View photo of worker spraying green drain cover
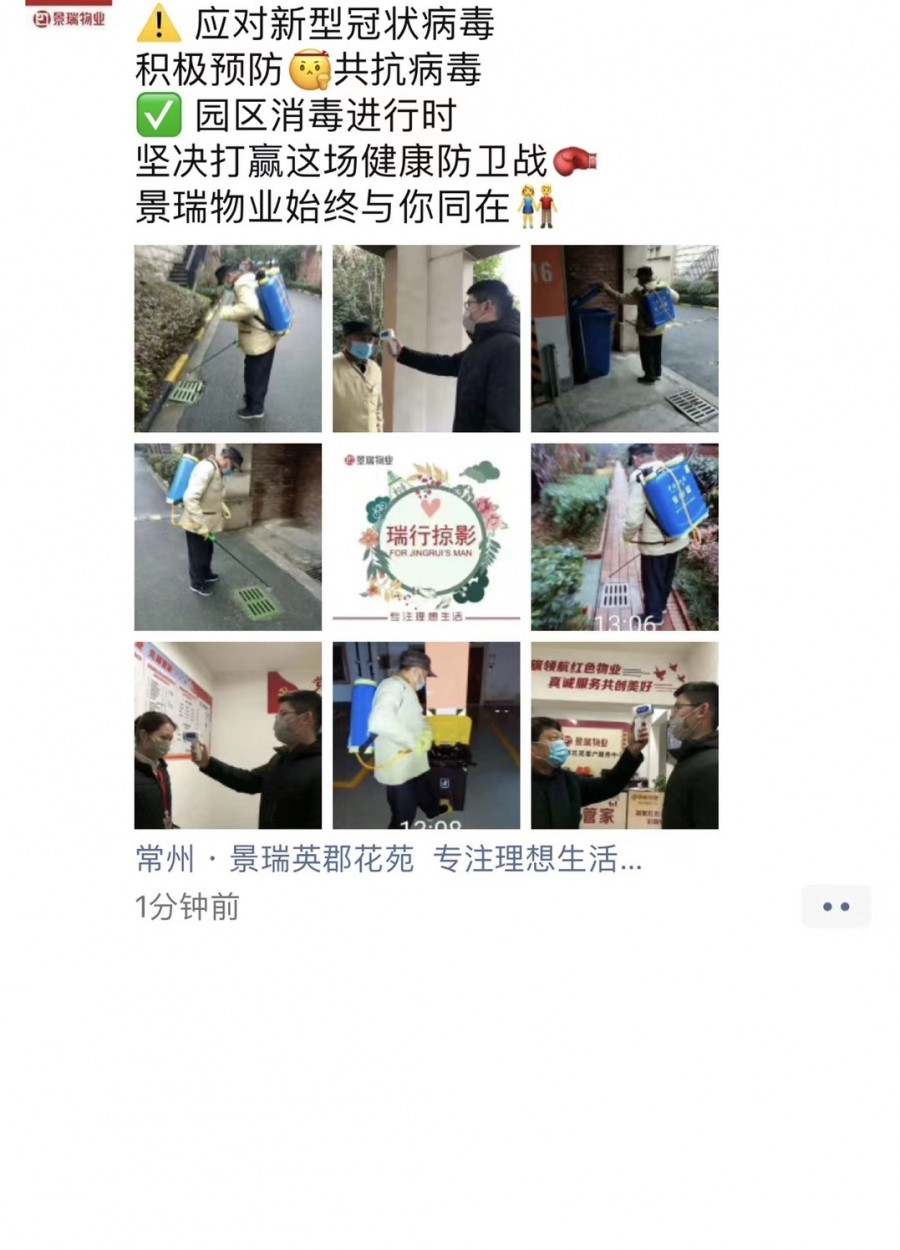The height and width of the screenshot is (1250, 900). [228, 536]
